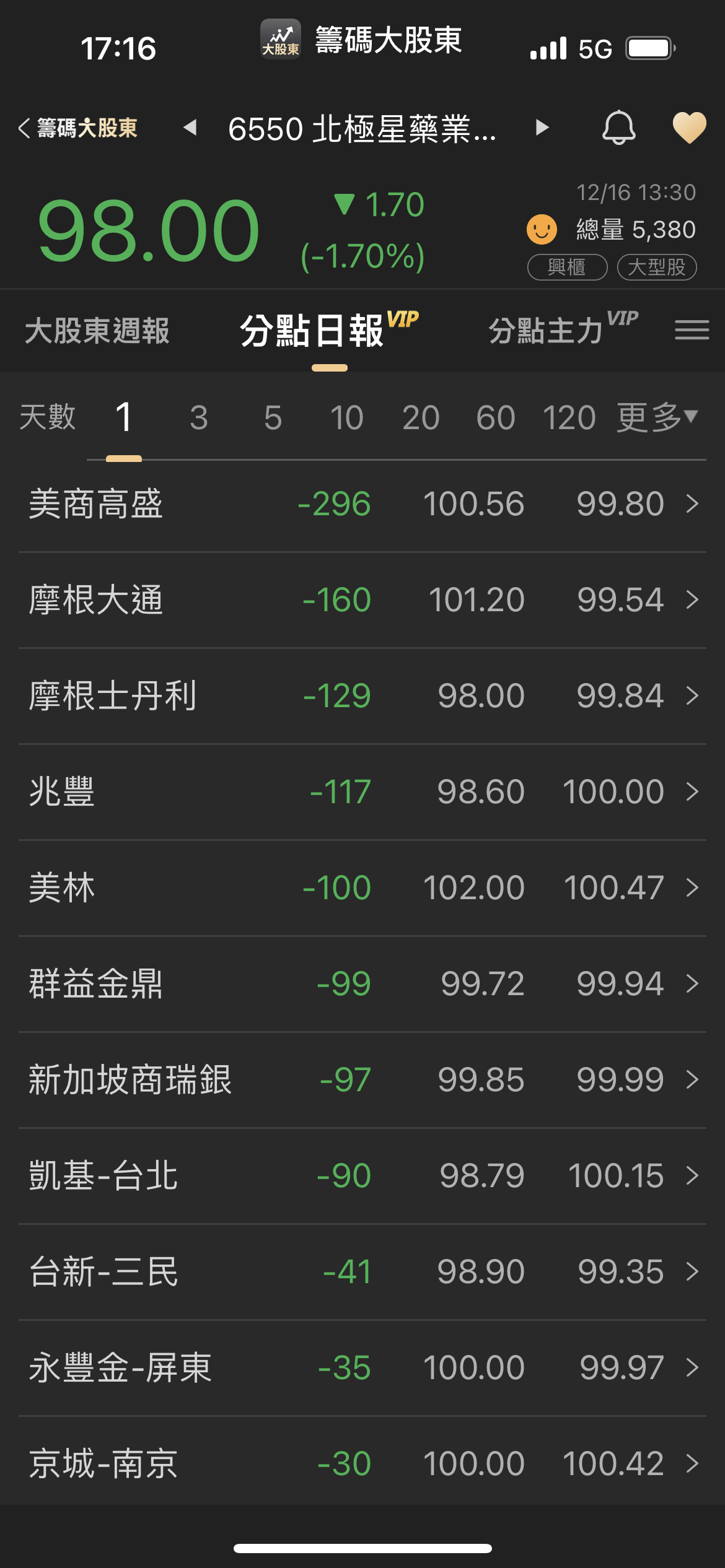Image resolution: width=725 pixels, height=1568 pixels.
Task: Toggle the favorite heart for 北極星藥業
Action: click(x=689, y=128)
